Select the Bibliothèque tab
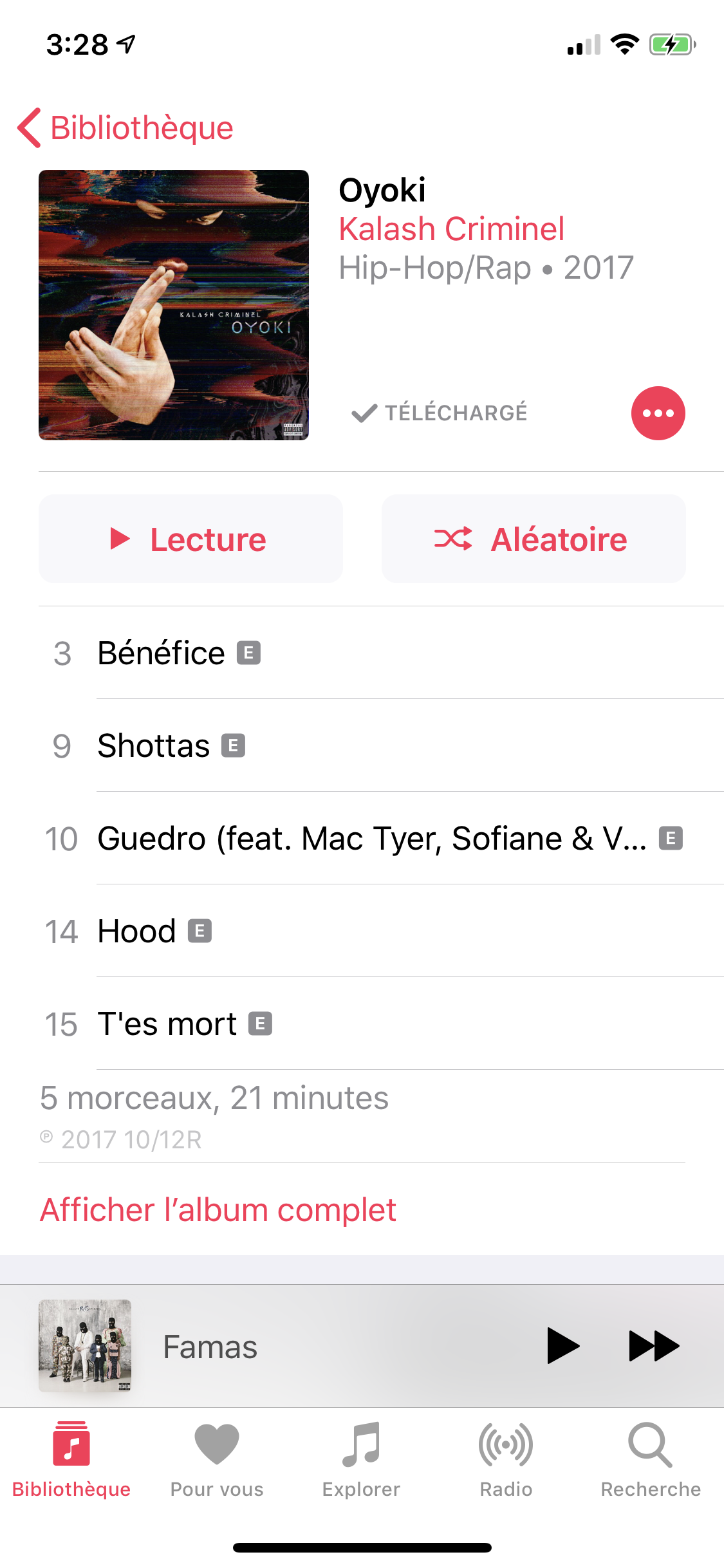 pos(71,1460)
